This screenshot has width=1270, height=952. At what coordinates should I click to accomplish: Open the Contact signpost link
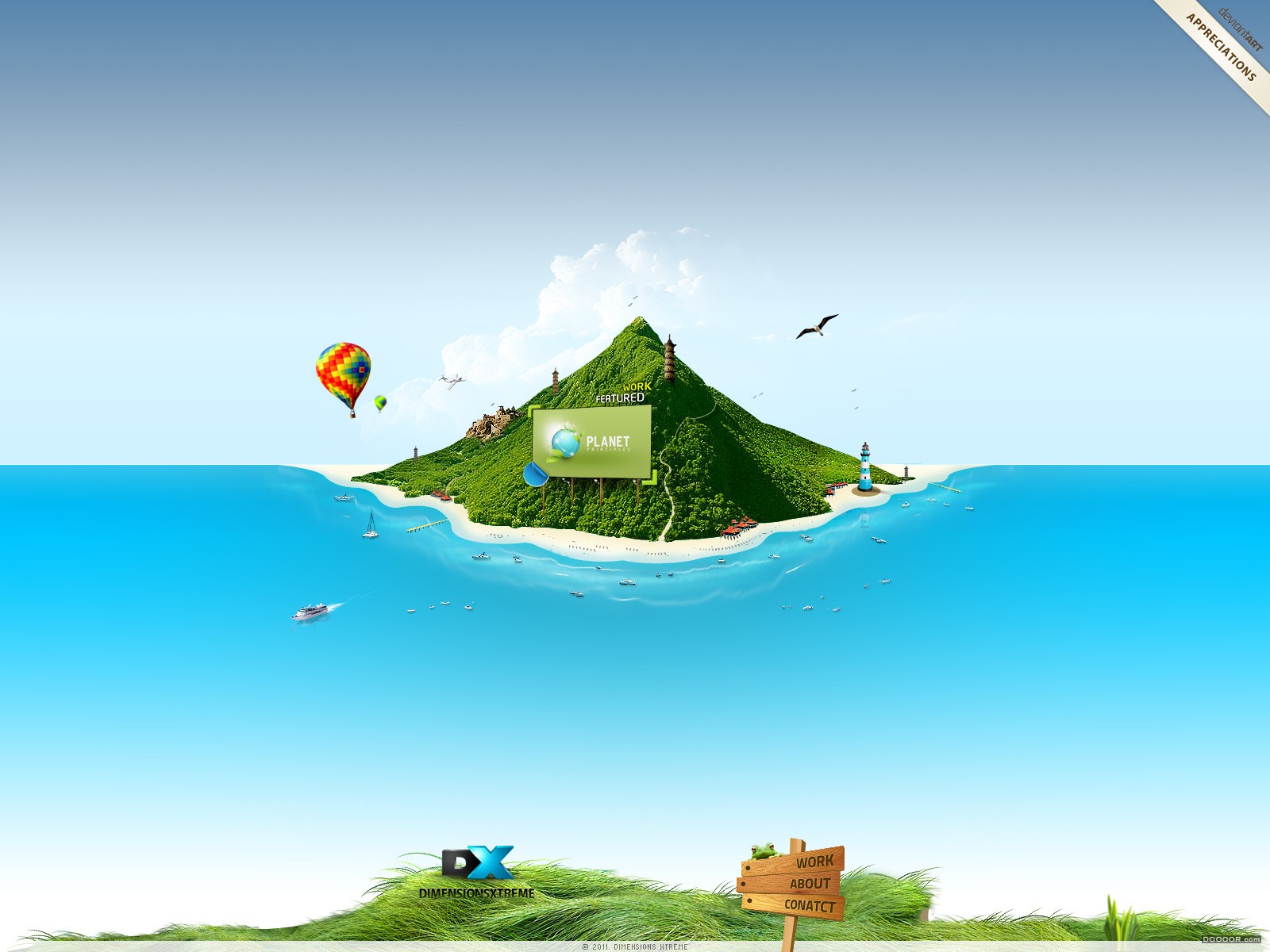(809, 905)
